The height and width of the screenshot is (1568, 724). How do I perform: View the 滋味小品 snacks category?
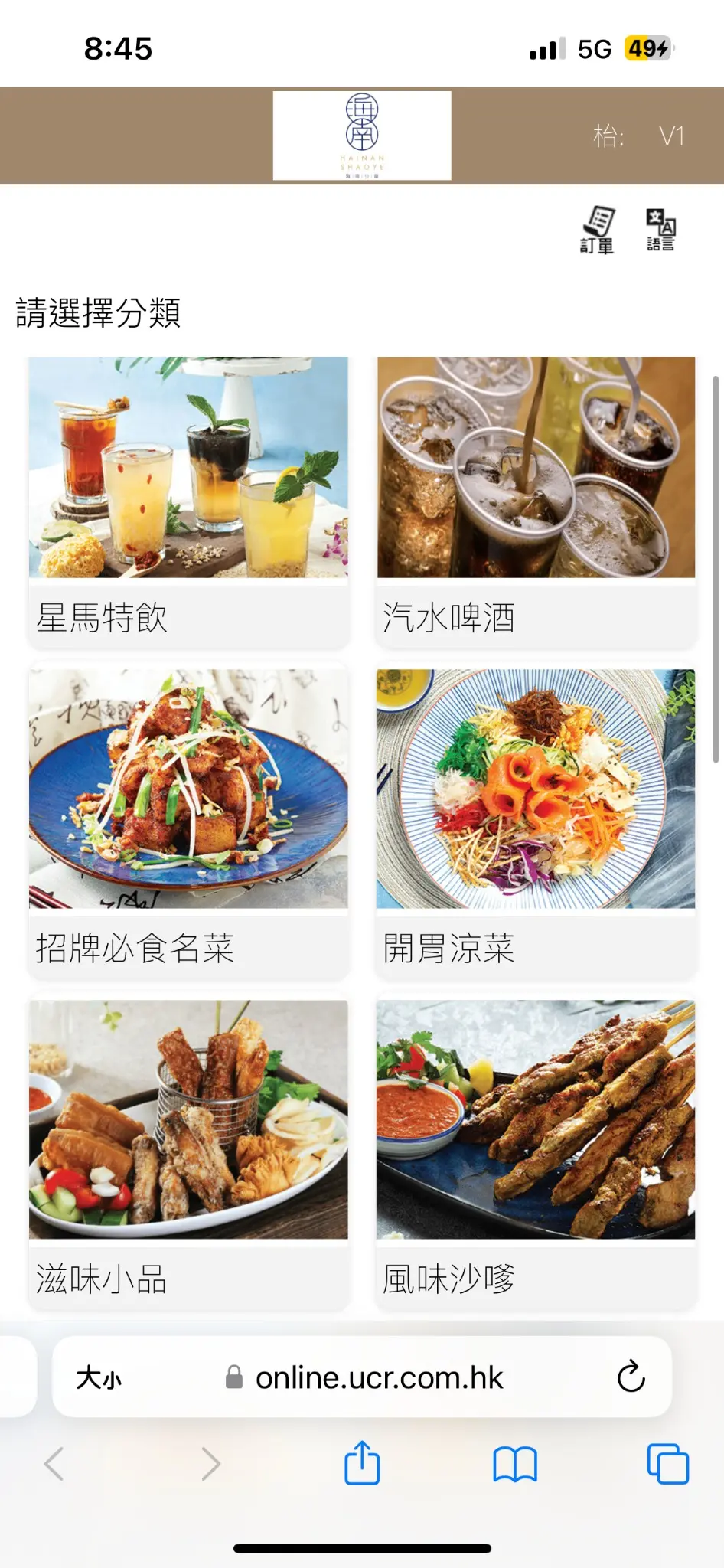click(188, 1154)
